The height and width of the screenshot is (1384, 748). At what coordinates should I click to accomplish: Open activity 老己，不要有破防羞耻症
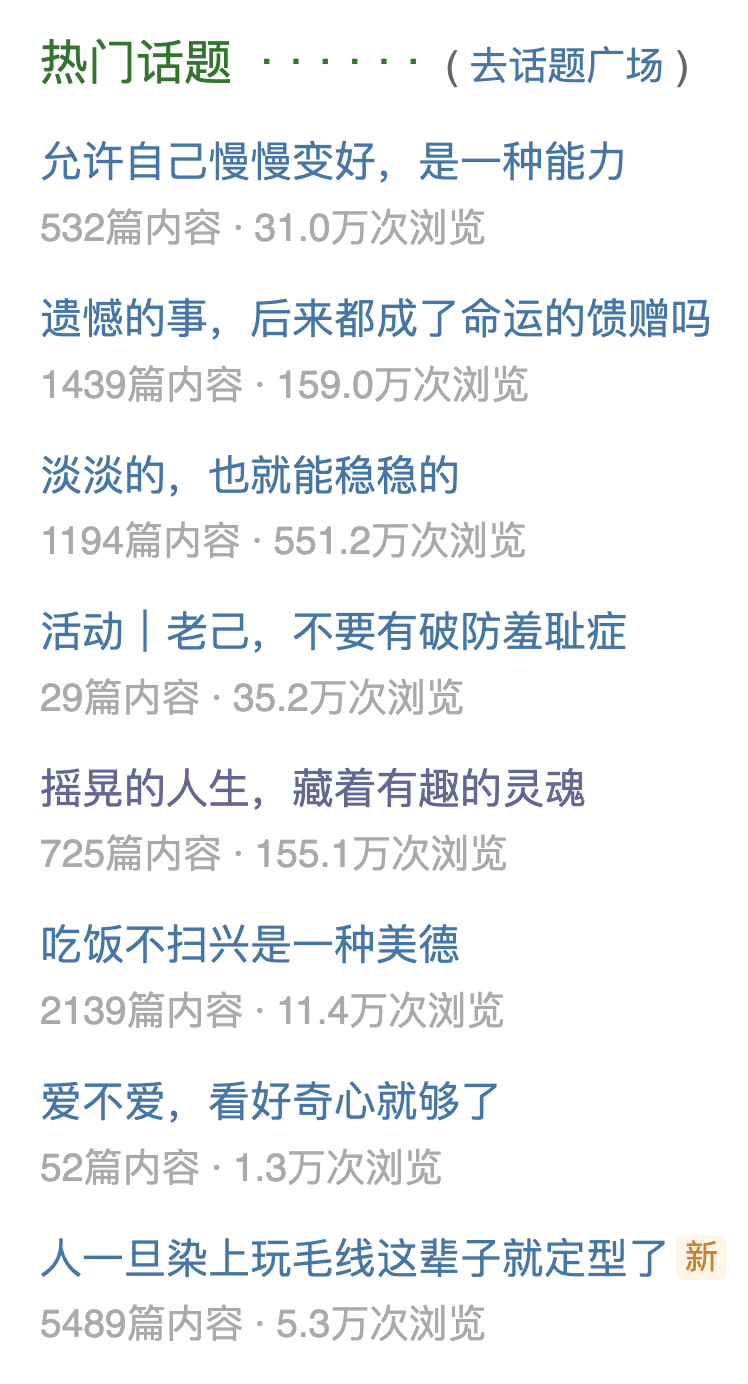[x=333, y=633]
